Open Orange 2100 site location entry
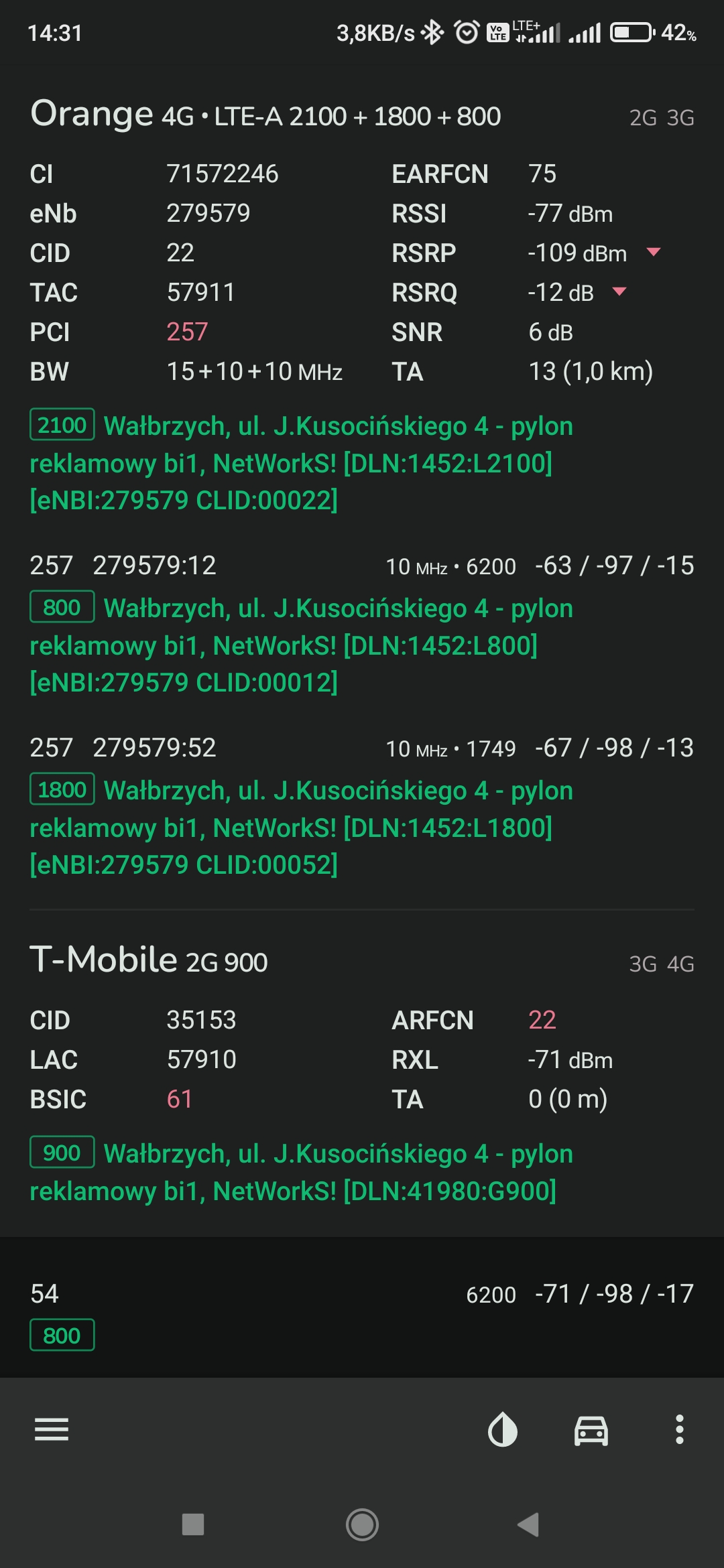Screen dimensions: 724x1568 (302, 463)
